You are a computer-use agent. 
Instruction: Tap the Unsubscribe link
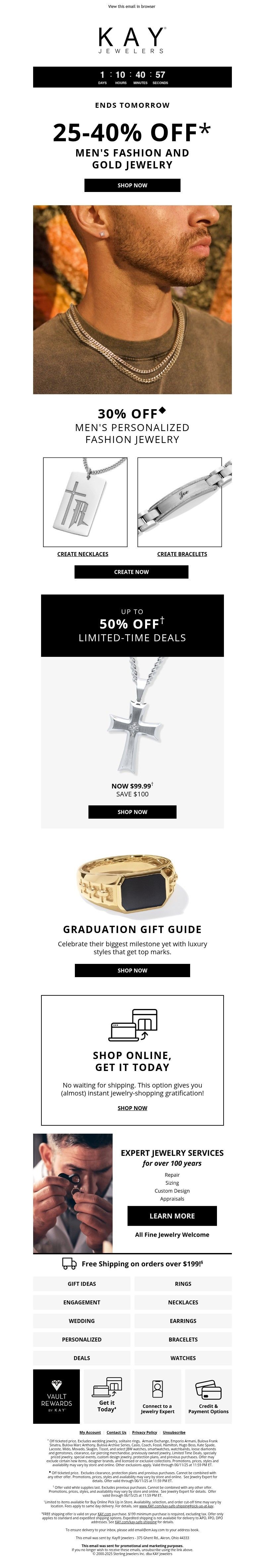point(174,1432)
